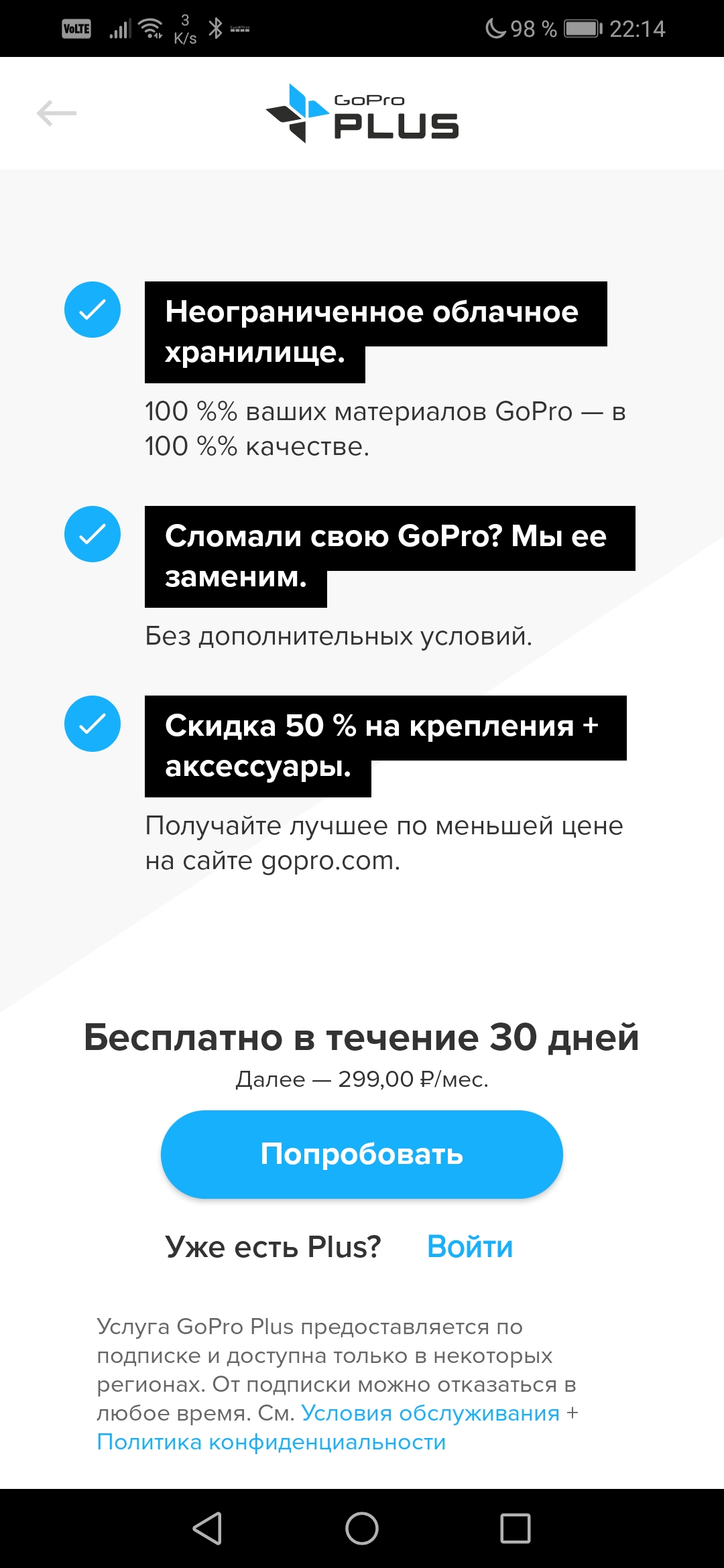This screenshot has width=724, height=1568.
Task: Tap Войти to sign in
Action: pyautogui.click(x=470, y=1247)
